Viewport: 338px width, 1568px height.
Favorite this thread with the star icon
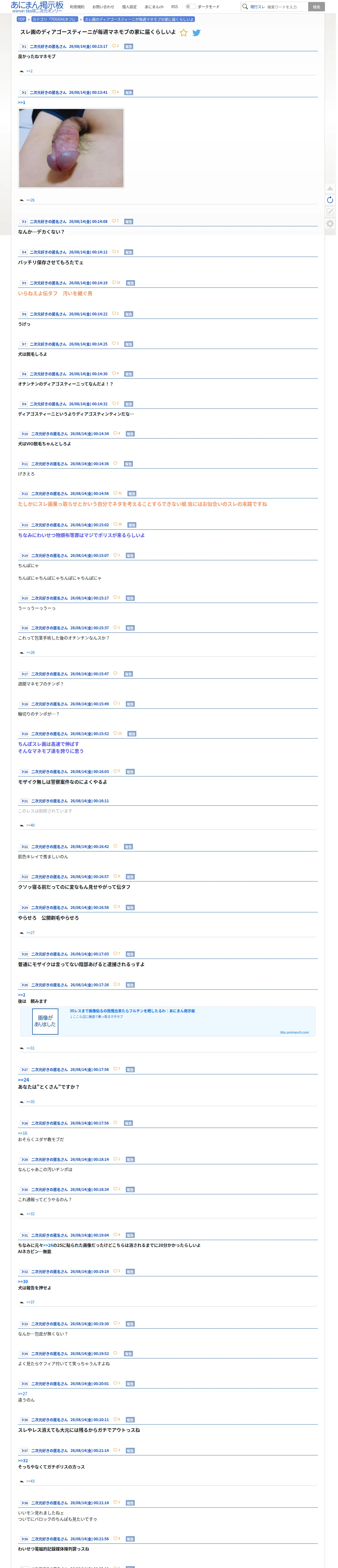[x=184, y=33]
